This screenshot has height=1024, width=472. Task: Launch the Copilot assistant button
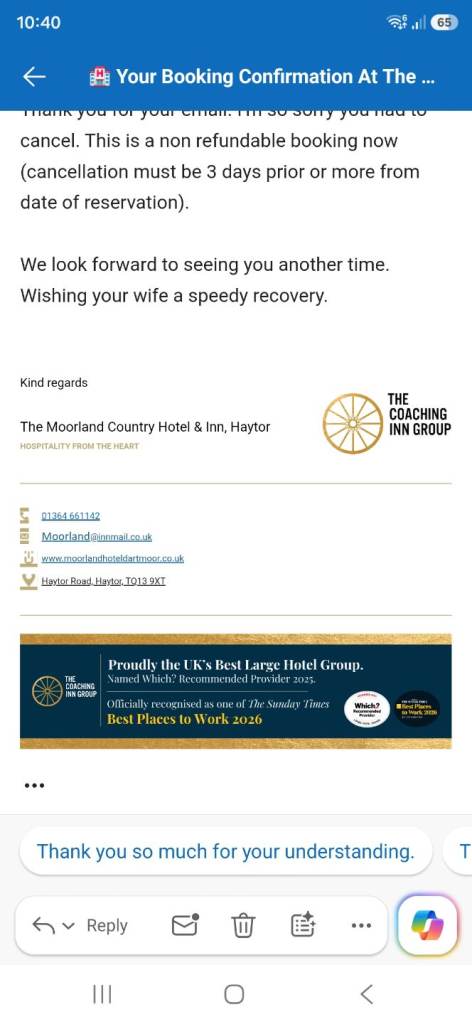(427, 925)
